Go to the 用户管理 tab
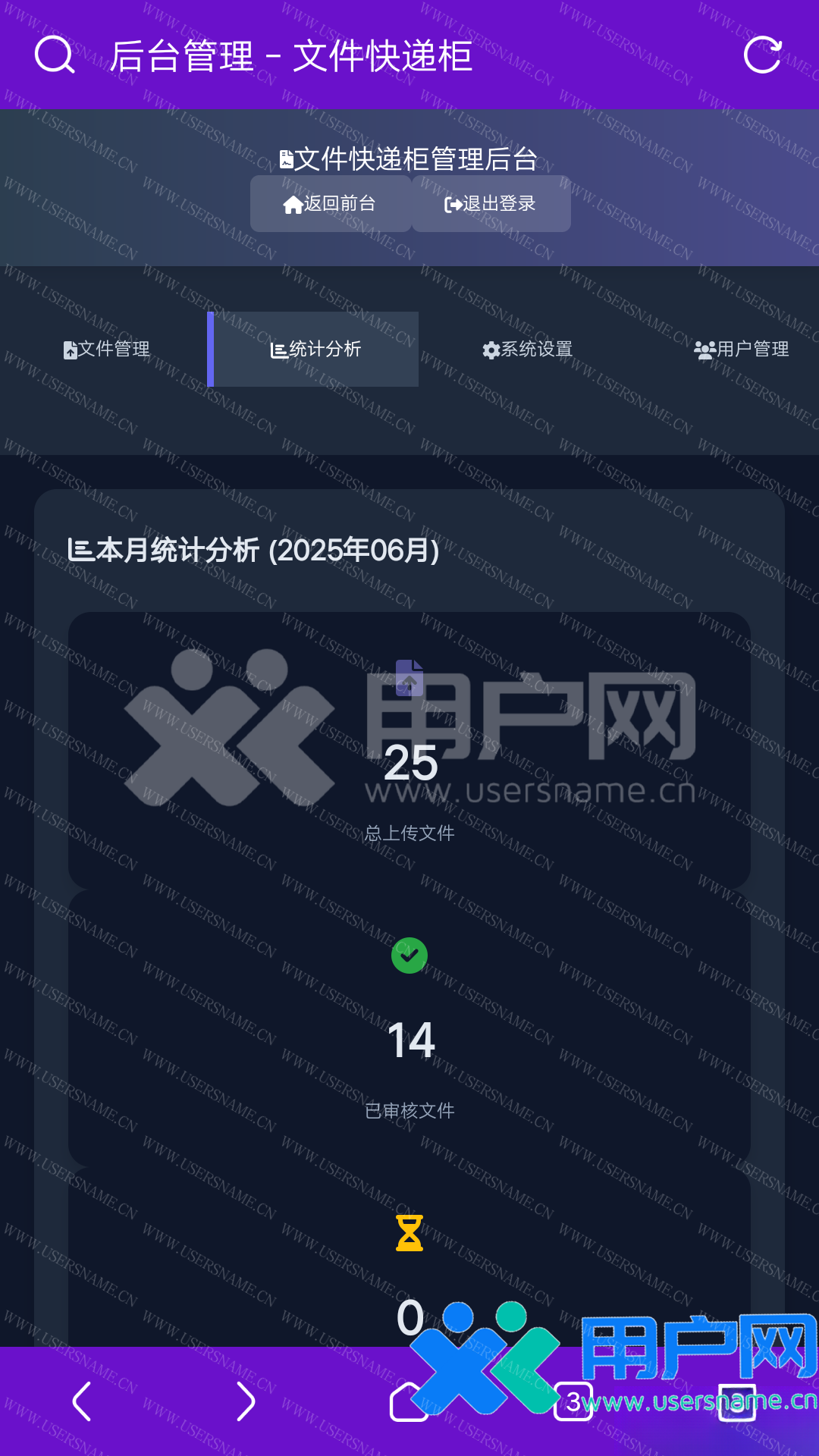819x1456 pixels. [x=741, y=350]
